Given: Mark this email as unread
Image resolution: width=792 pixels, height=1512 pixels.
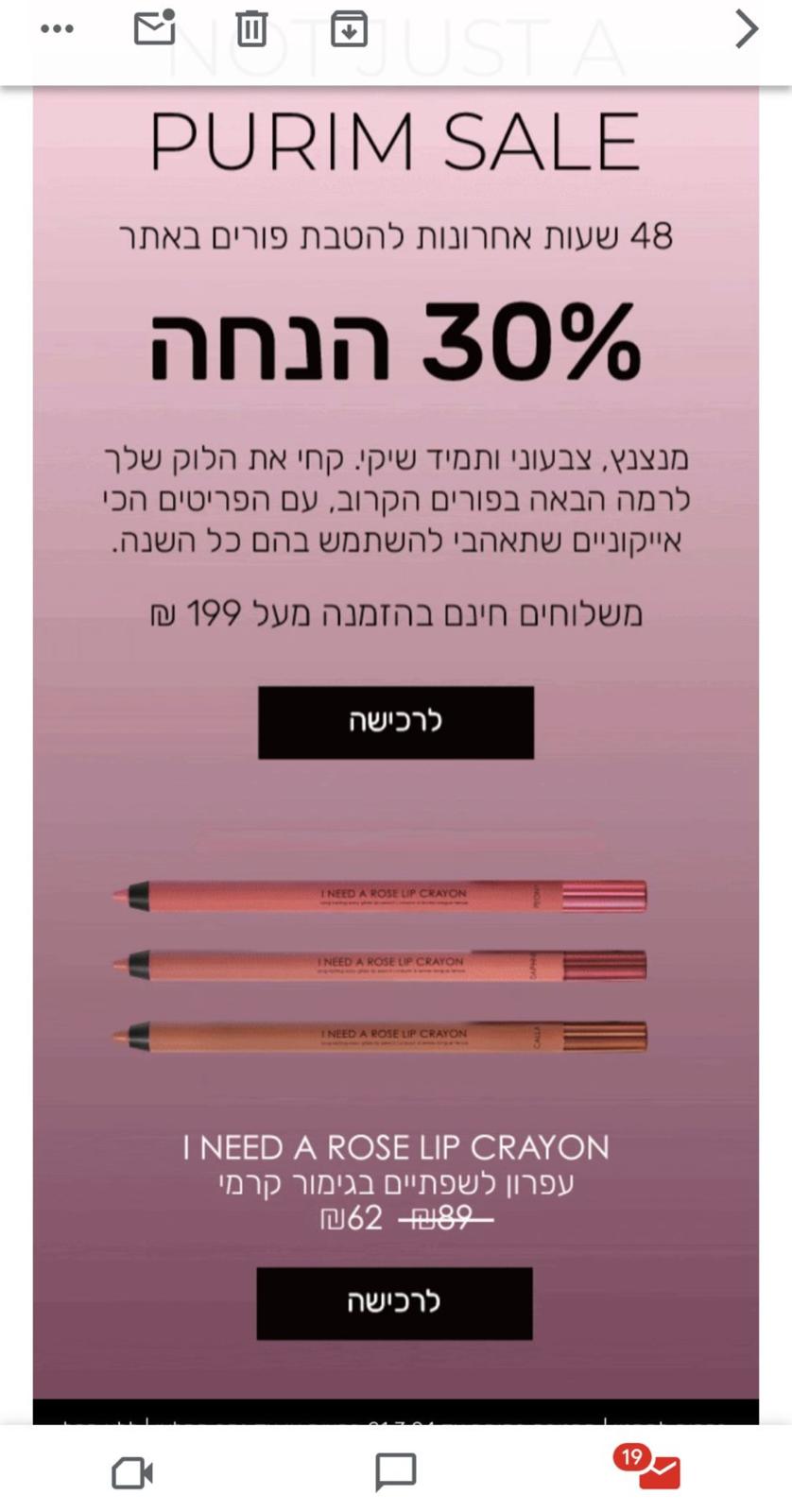Looking at the screenshot, I should 154,28.
